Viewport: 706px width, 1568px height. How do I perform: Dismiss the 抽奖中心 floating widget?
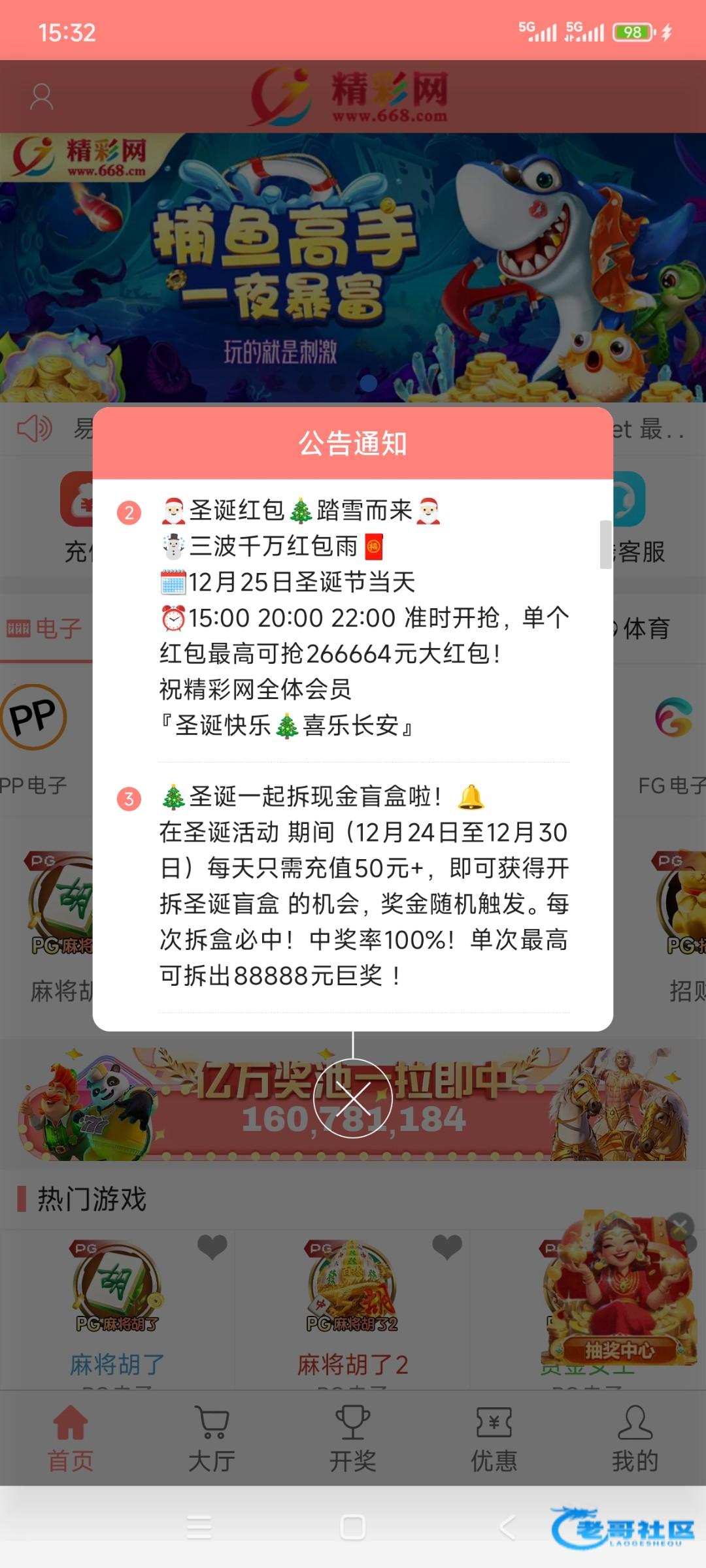point(681,1226)
